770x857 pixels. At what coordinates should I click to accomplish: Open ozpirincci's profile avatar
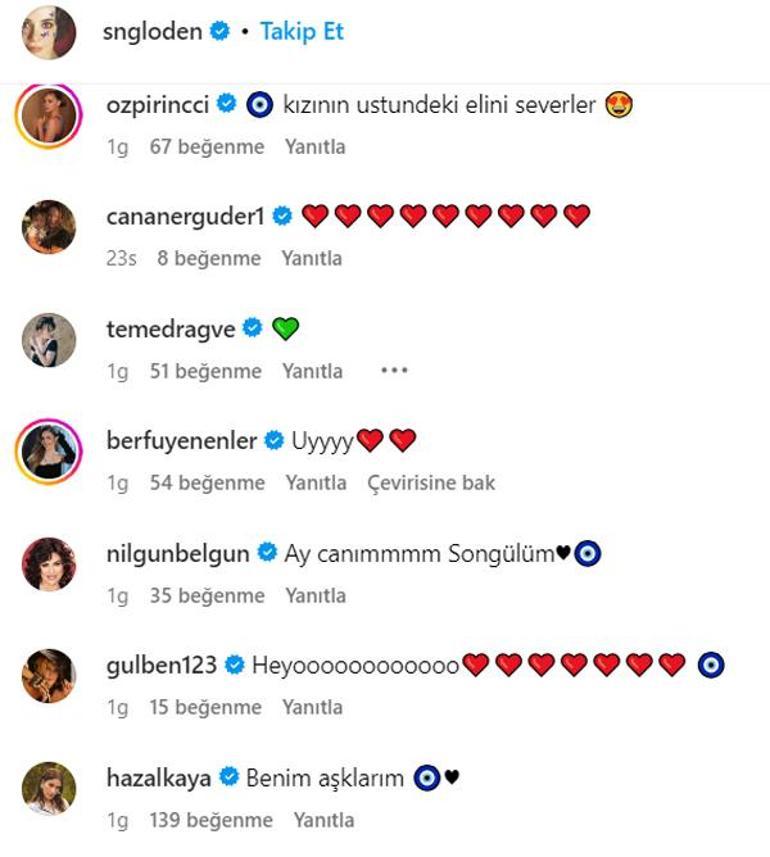point(49,116)
